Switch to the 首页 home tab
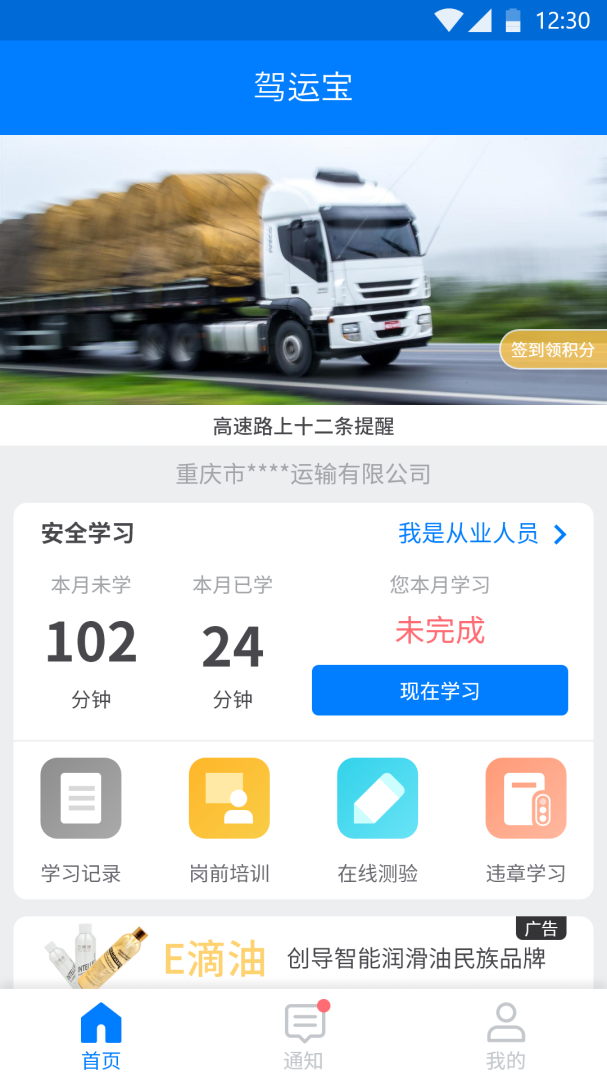The height and width of the screenshot is (1080, 607). (101, 1036)
